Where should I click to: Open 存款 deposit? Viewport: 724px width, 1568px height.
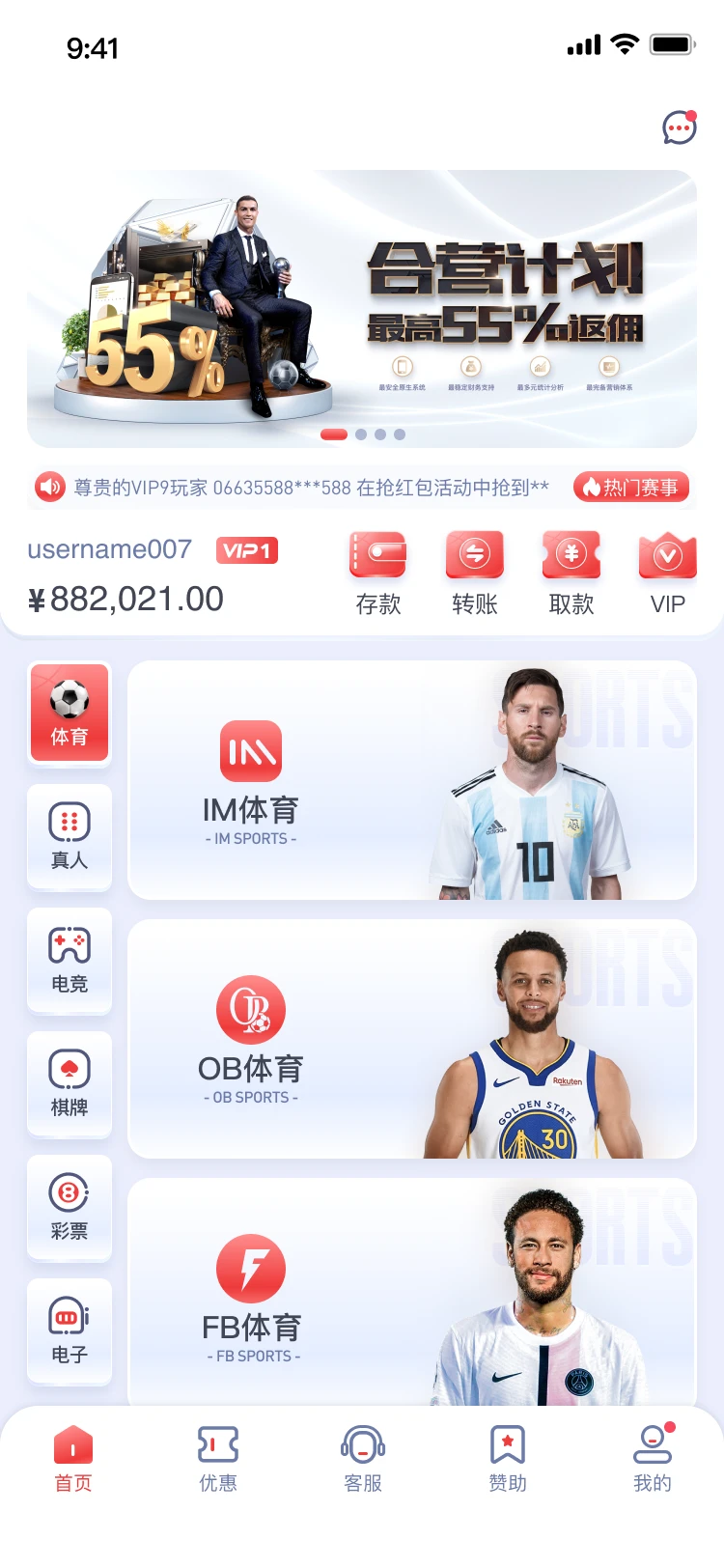(x=377, y=573)
